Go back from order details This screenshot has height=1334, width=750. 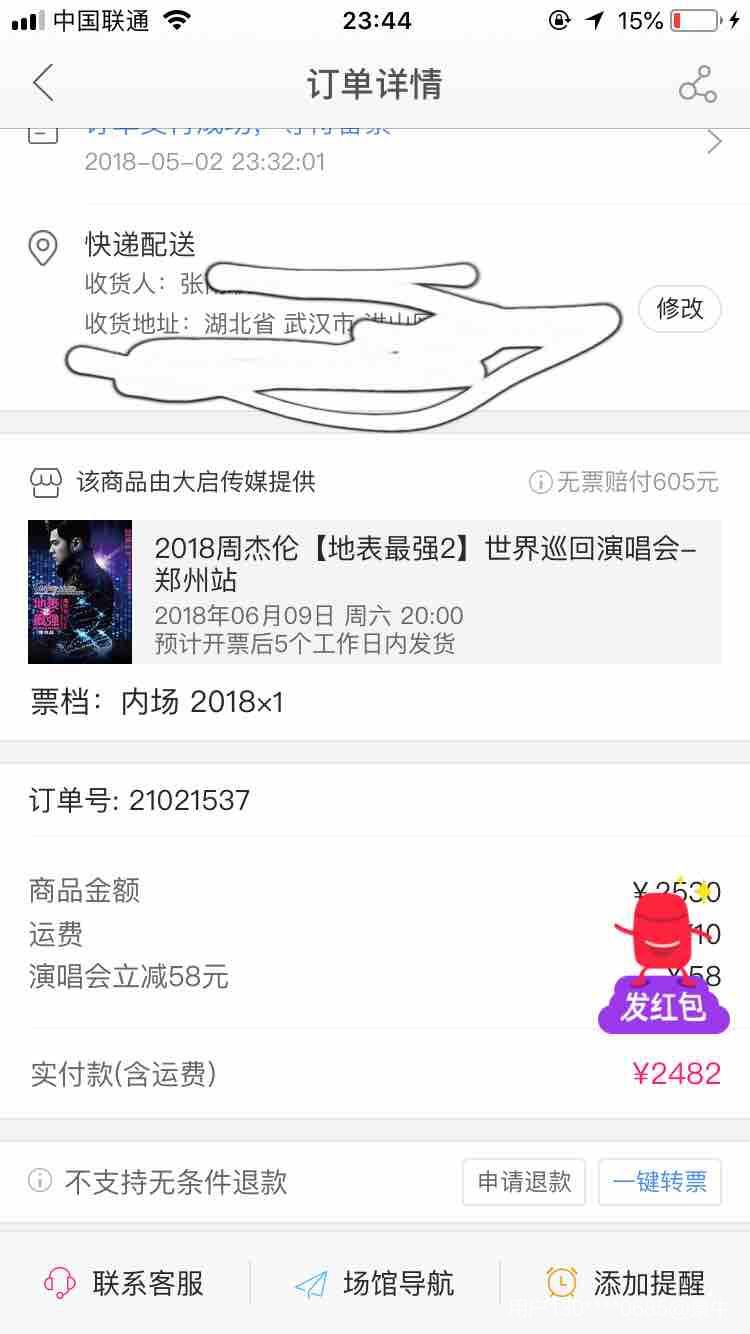[43, 83]
